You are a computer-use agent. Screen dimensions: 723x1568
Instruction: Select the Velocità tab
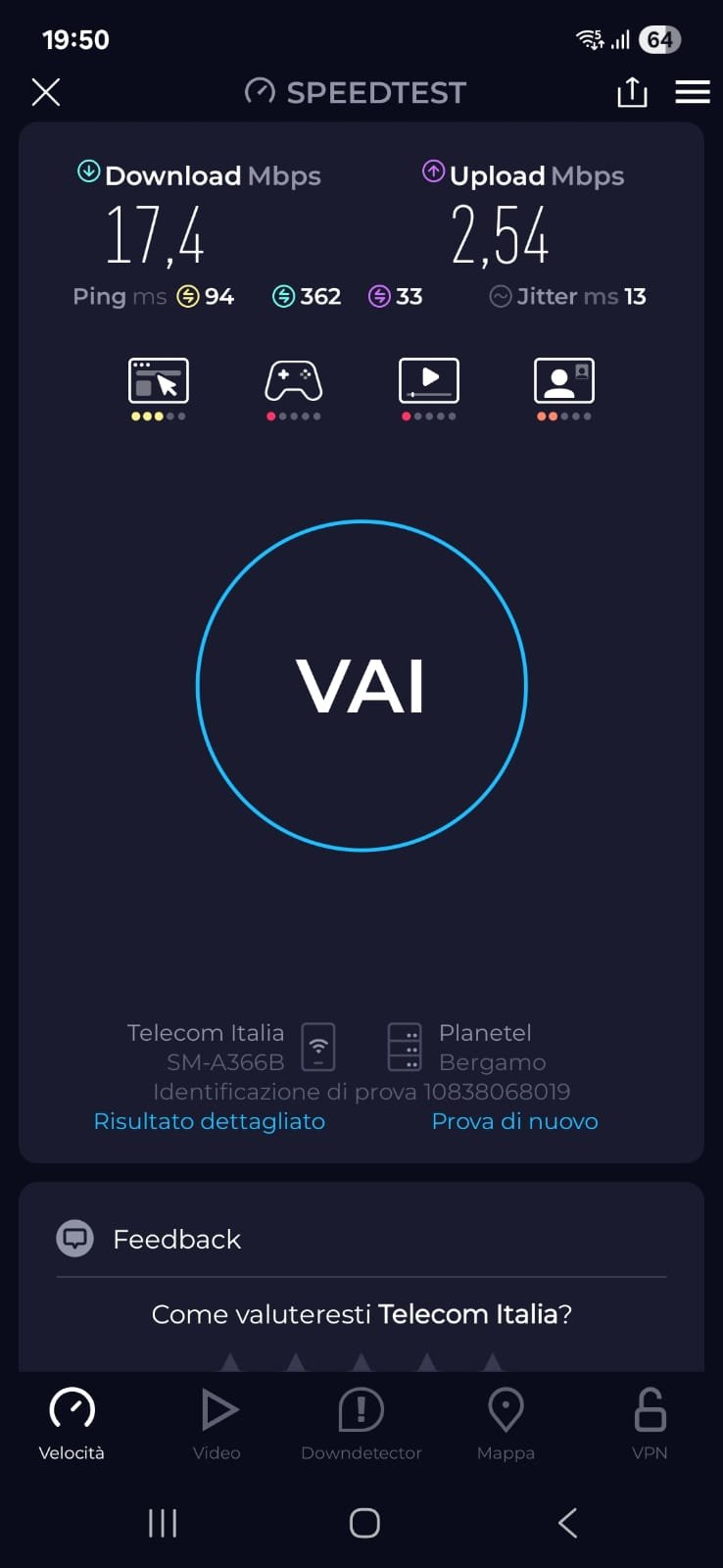pos(72,1424)
